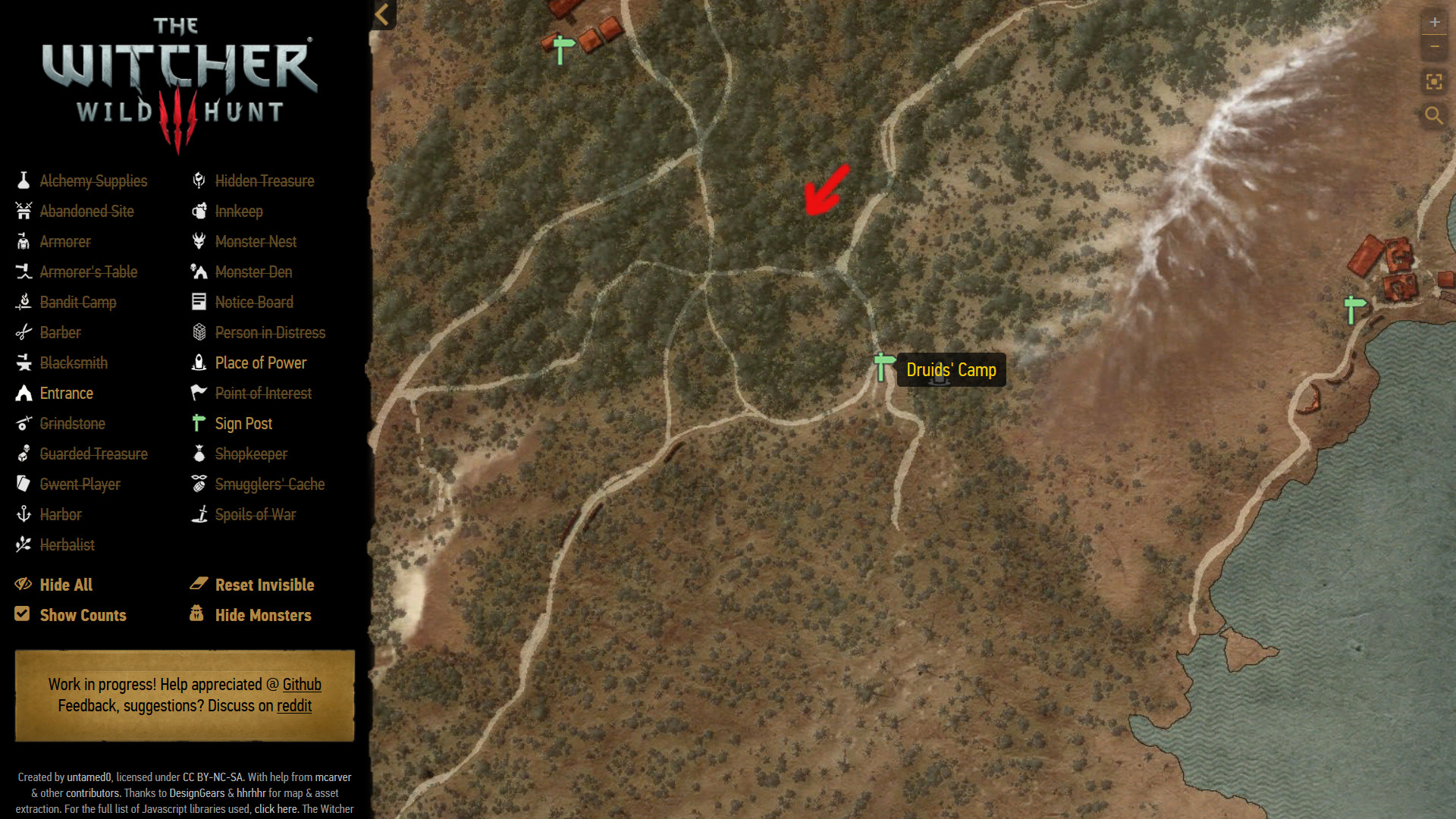Screen dimensions: 1456x819
Task: Open the Github link
Action: click(x=302, y=684)
